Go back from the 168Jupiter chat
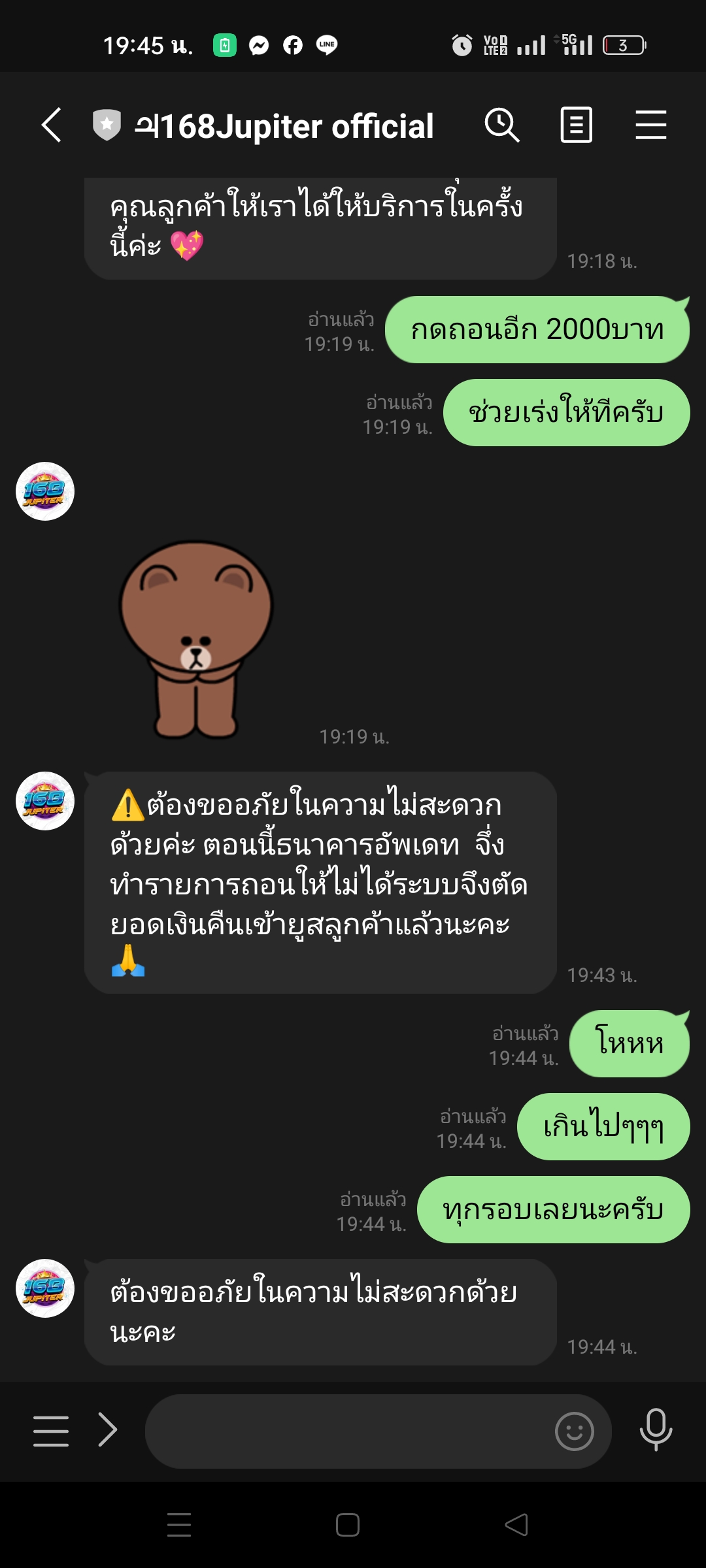 (52, 125)
